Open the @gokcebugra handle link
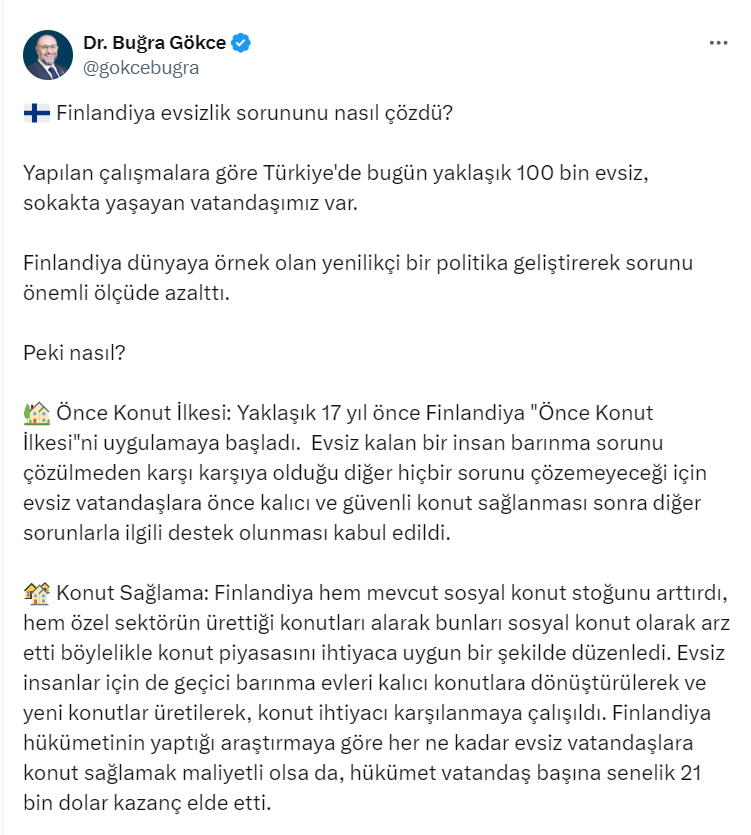 pos(141,67)
